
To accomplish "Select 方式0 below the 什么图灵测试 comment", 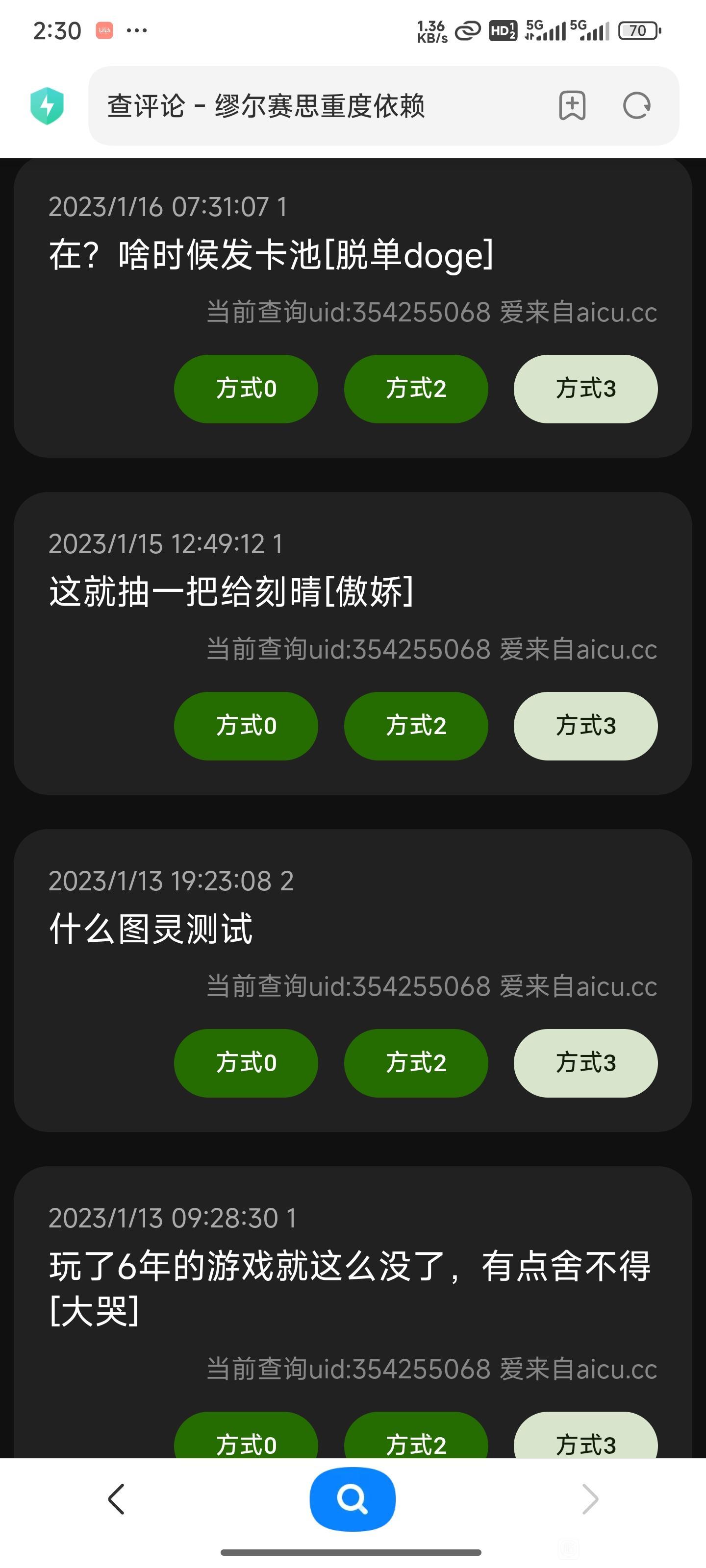I will pos(246,1063).
